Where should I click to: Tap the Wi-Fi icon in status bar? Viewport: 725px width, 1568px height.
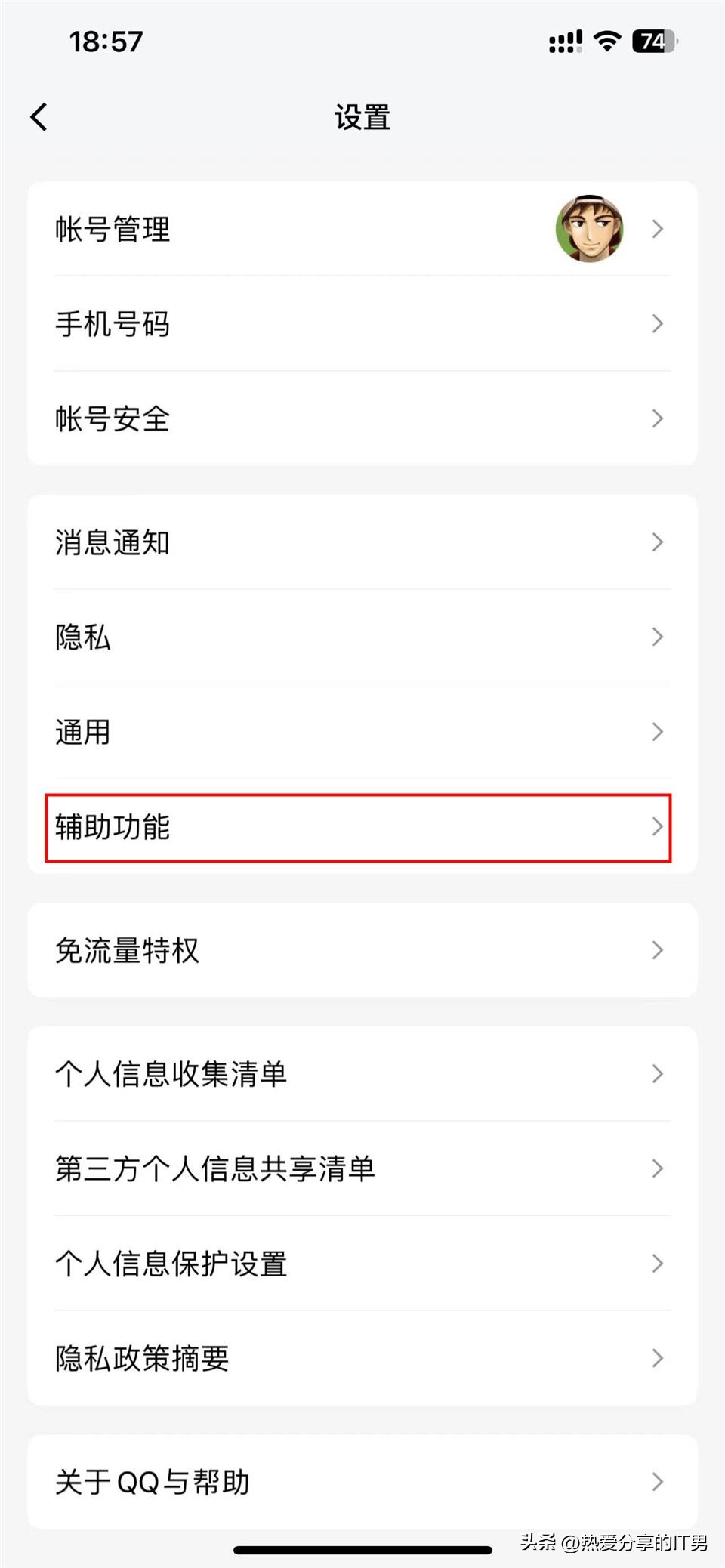[x=609, y=42]
